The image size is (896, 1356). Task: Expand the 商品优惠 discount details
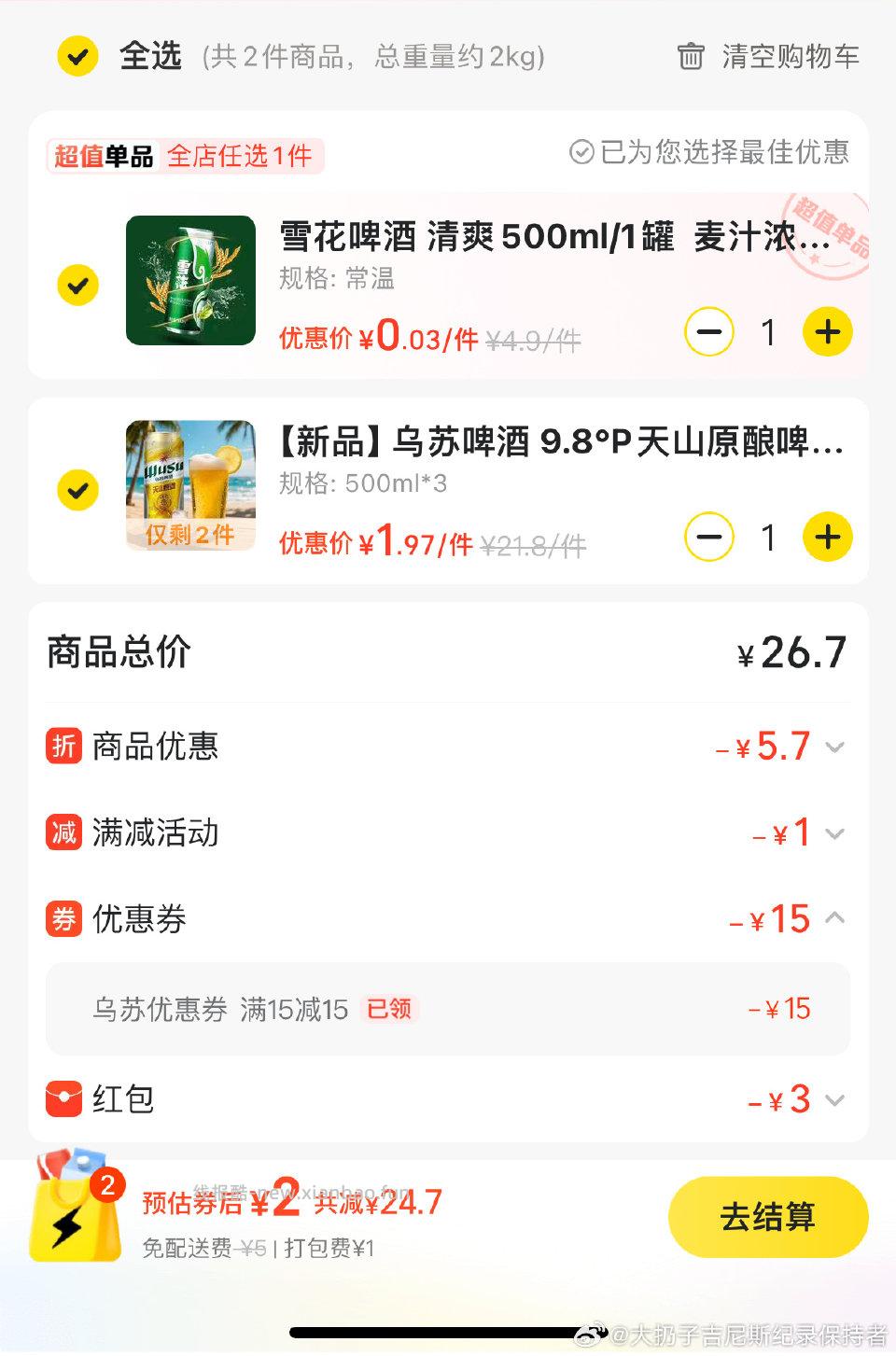pos(835,747)
